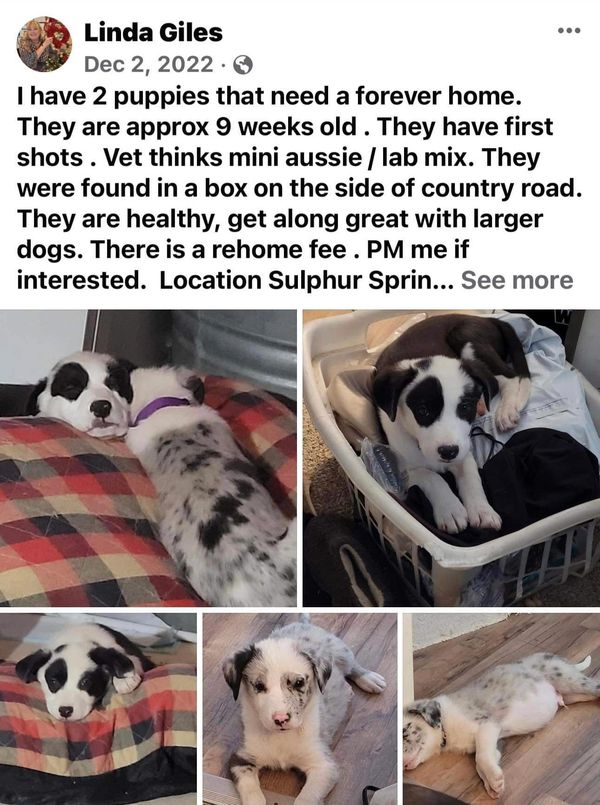The image size is (600, 805).
Task: Open photo of puppy lying on wood floor
Action: 501,708
